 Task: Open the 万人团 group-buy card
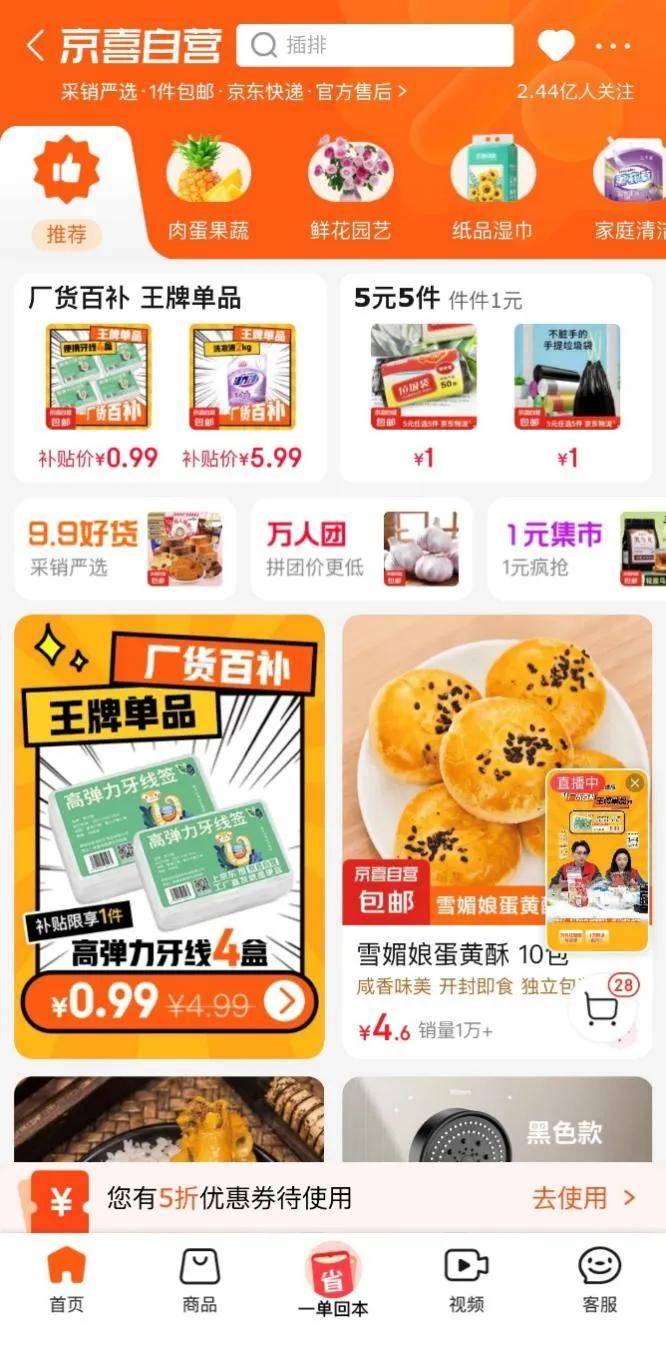coord(361,548)
